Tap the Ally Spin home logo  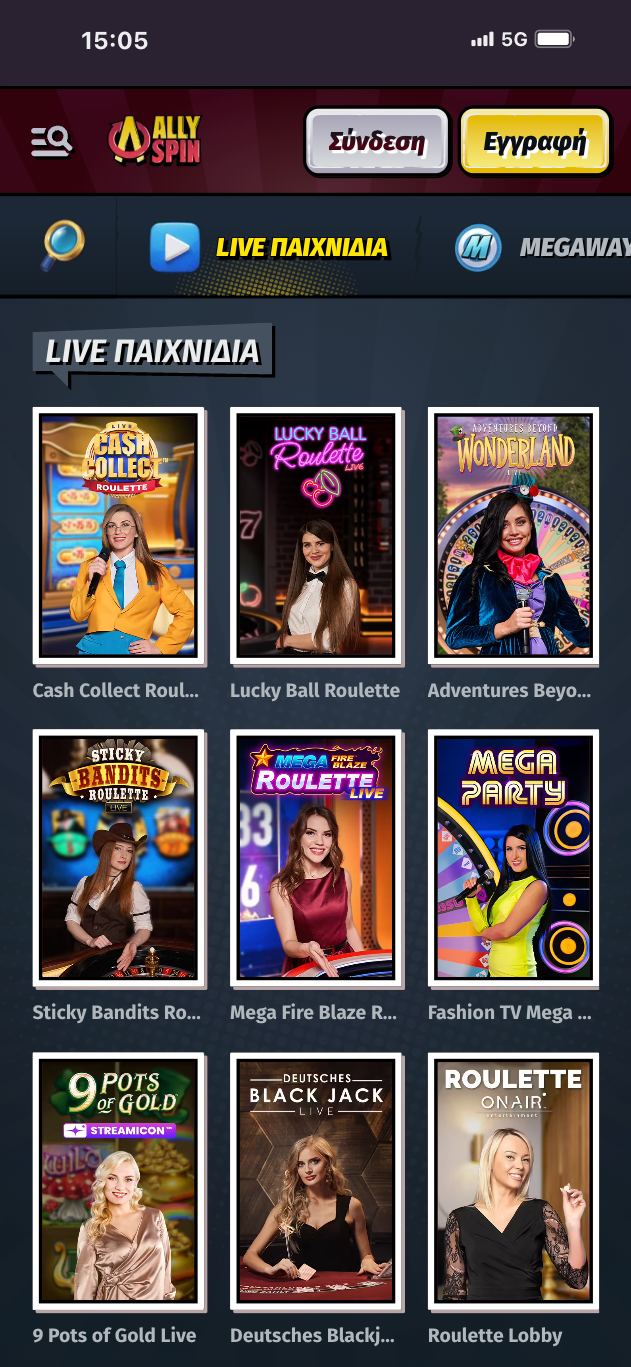point(155,141)
